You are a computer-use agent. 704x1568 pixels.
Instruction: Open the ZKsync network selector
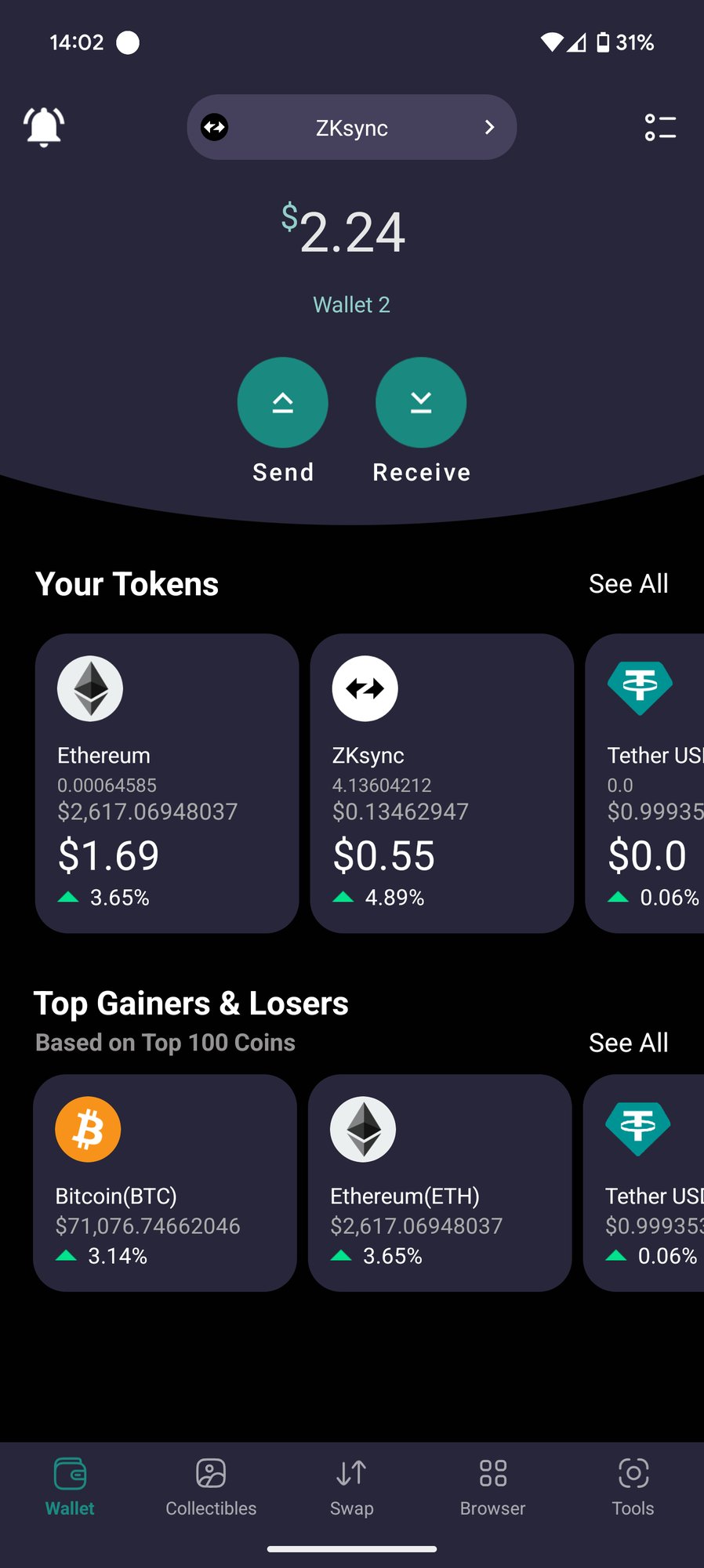351,128
